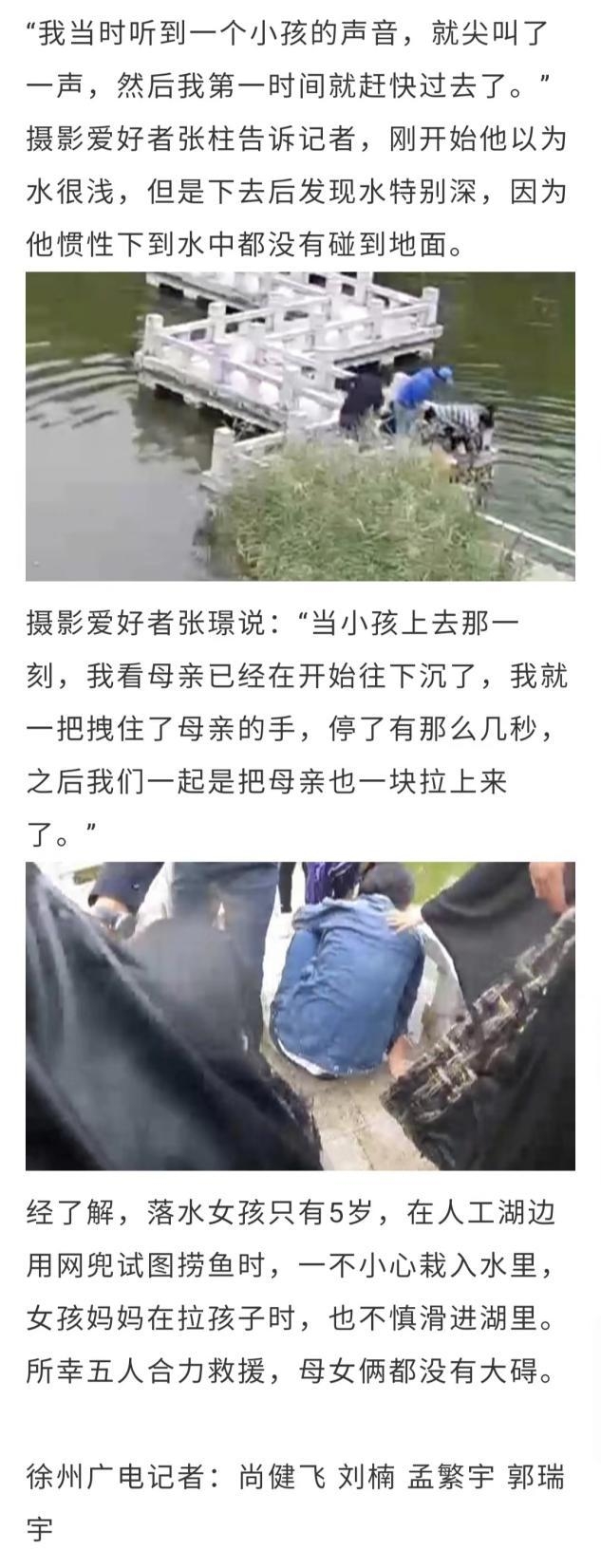View the photo of the person in a blue jacket
Viewport: 601px width, 1568px height.
(300, 1015)
